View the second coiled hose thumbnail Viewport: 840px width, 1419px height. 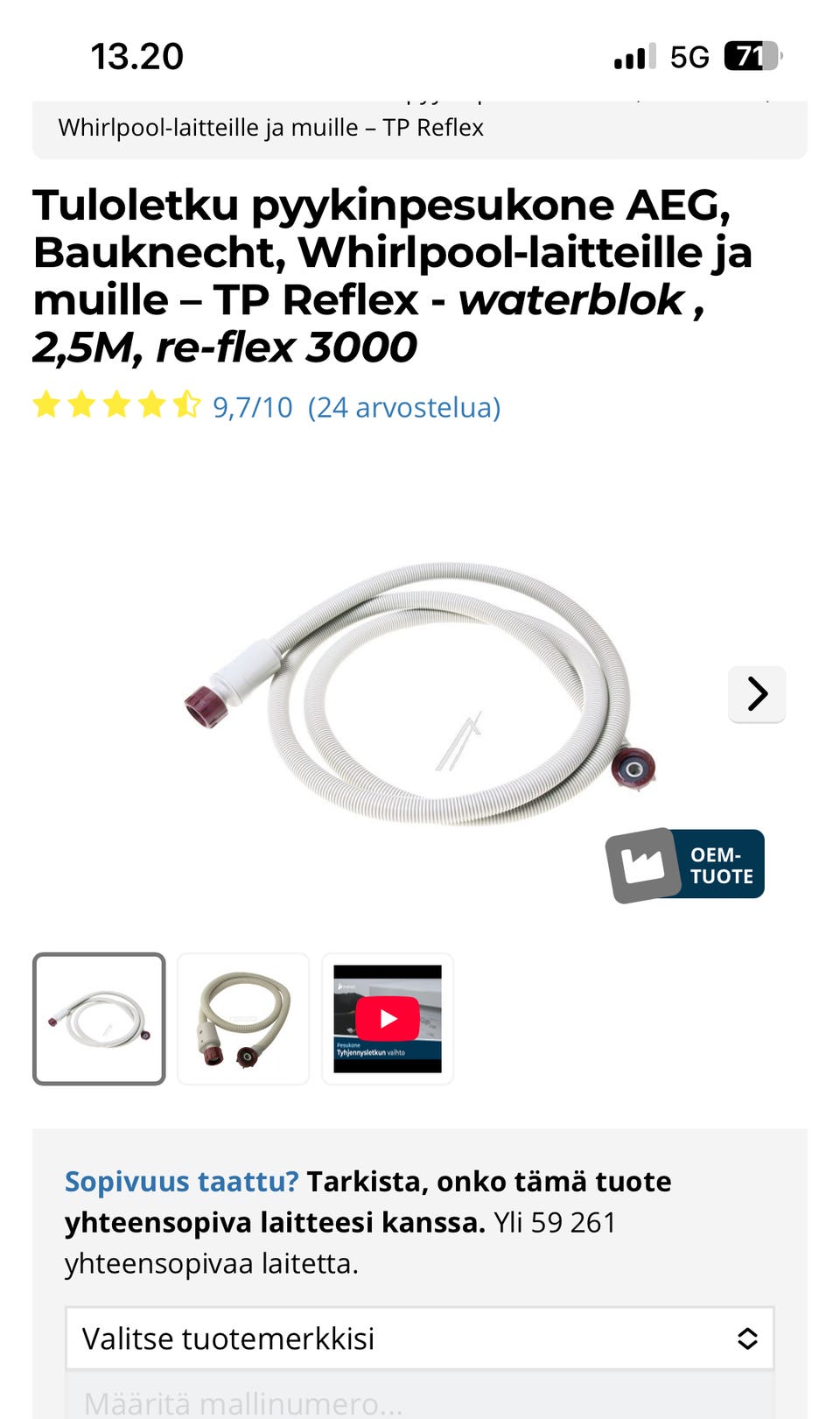coord(243,1019)
